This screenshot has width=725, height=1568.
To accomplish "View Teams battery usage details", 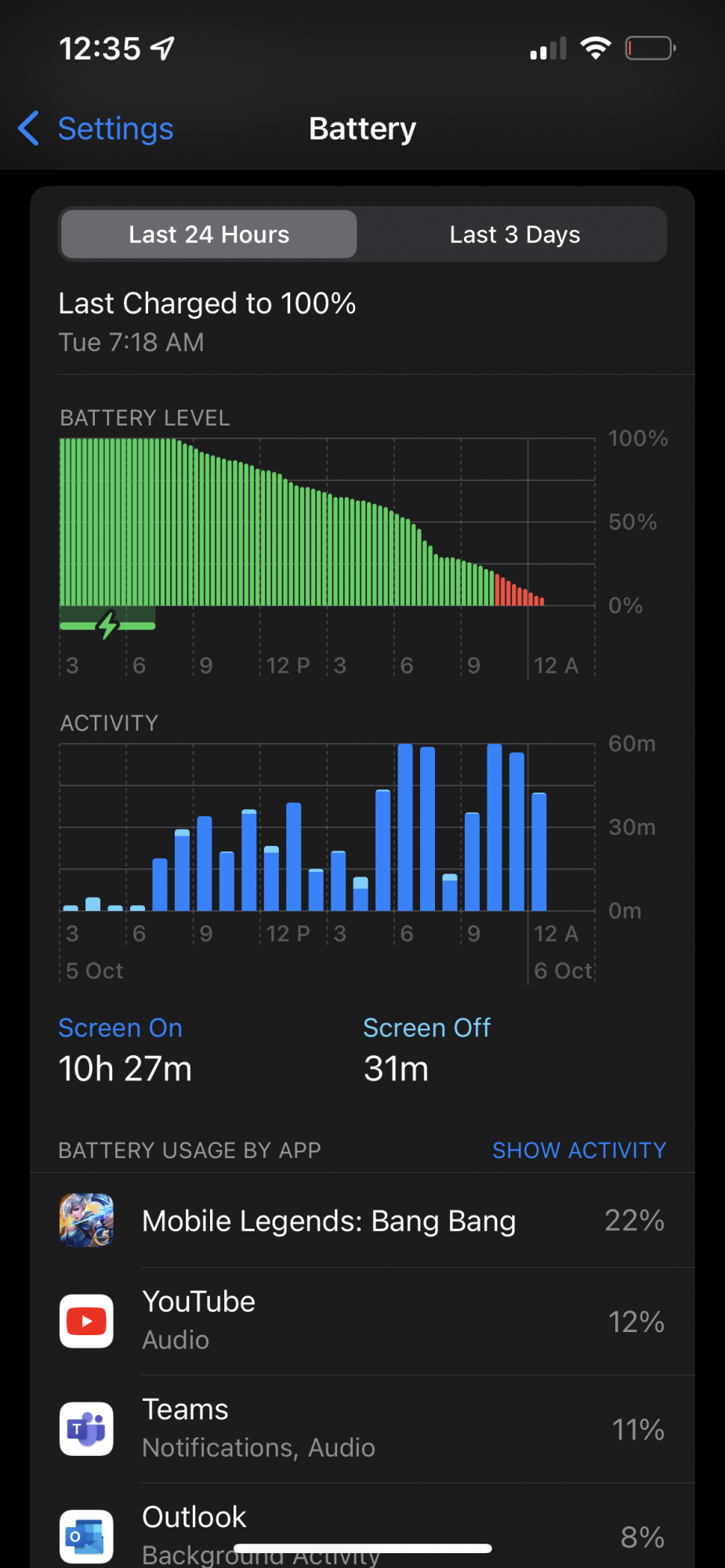I will coord(362,1428).
